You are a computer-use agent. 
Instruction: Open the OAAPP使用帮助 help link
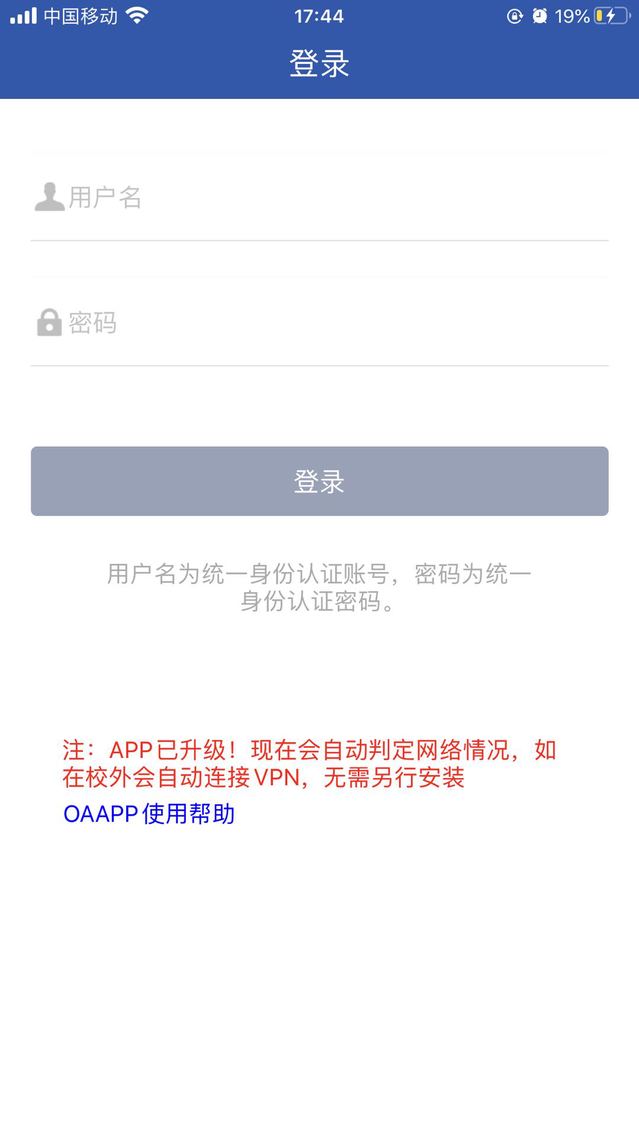pos(149,814)
